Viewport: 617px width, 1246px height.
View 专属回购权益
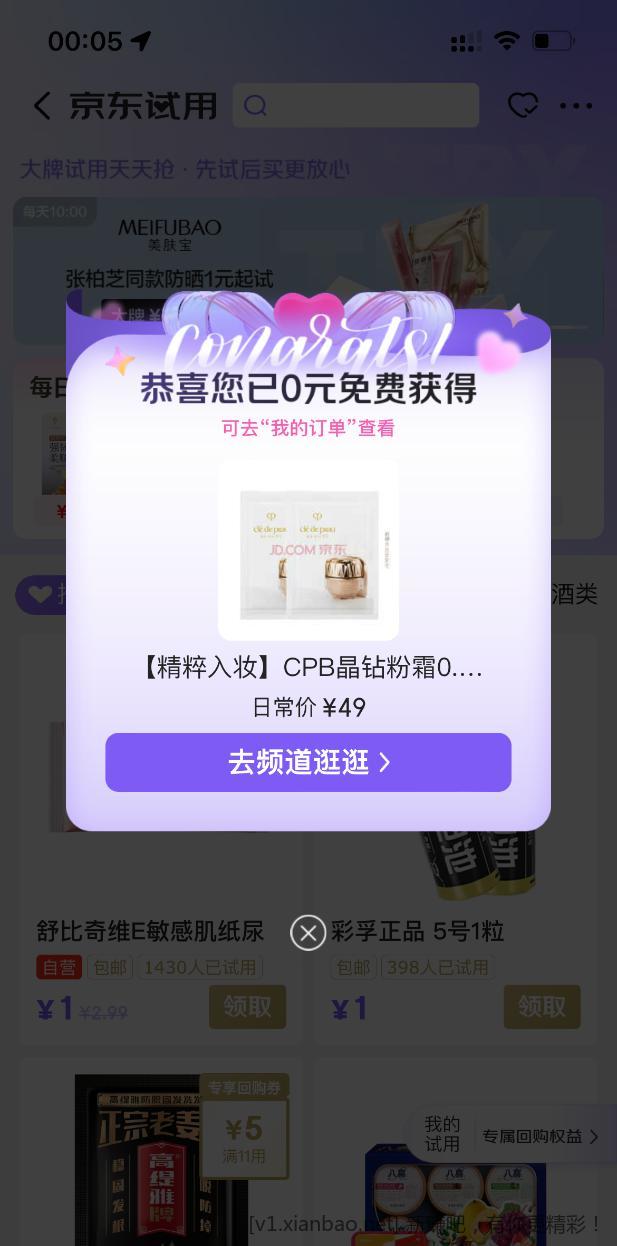pos(540,1137)
